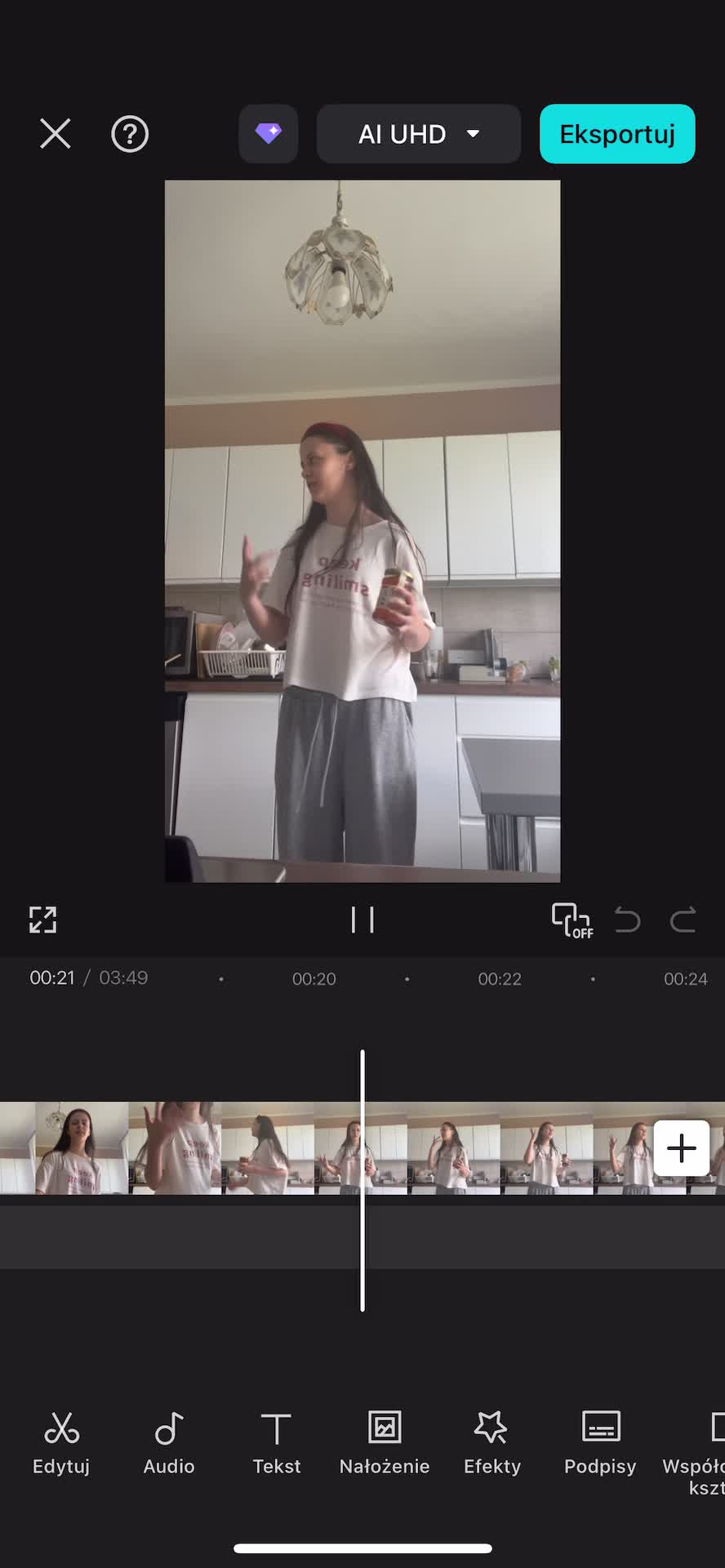Enter fullscreen preview mode
Screen dimensions: 725x1568
[43, 920]
